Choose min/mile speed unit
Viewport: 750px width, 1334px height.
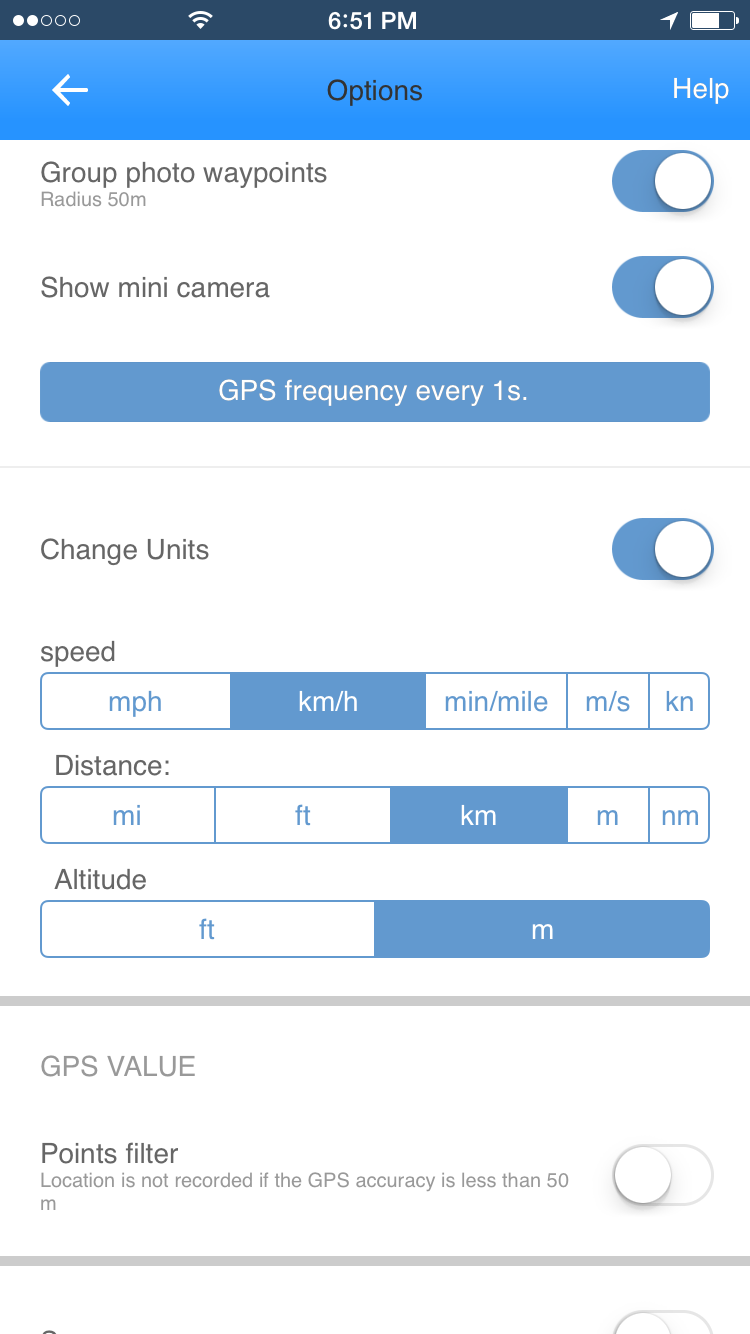[496, 701]
